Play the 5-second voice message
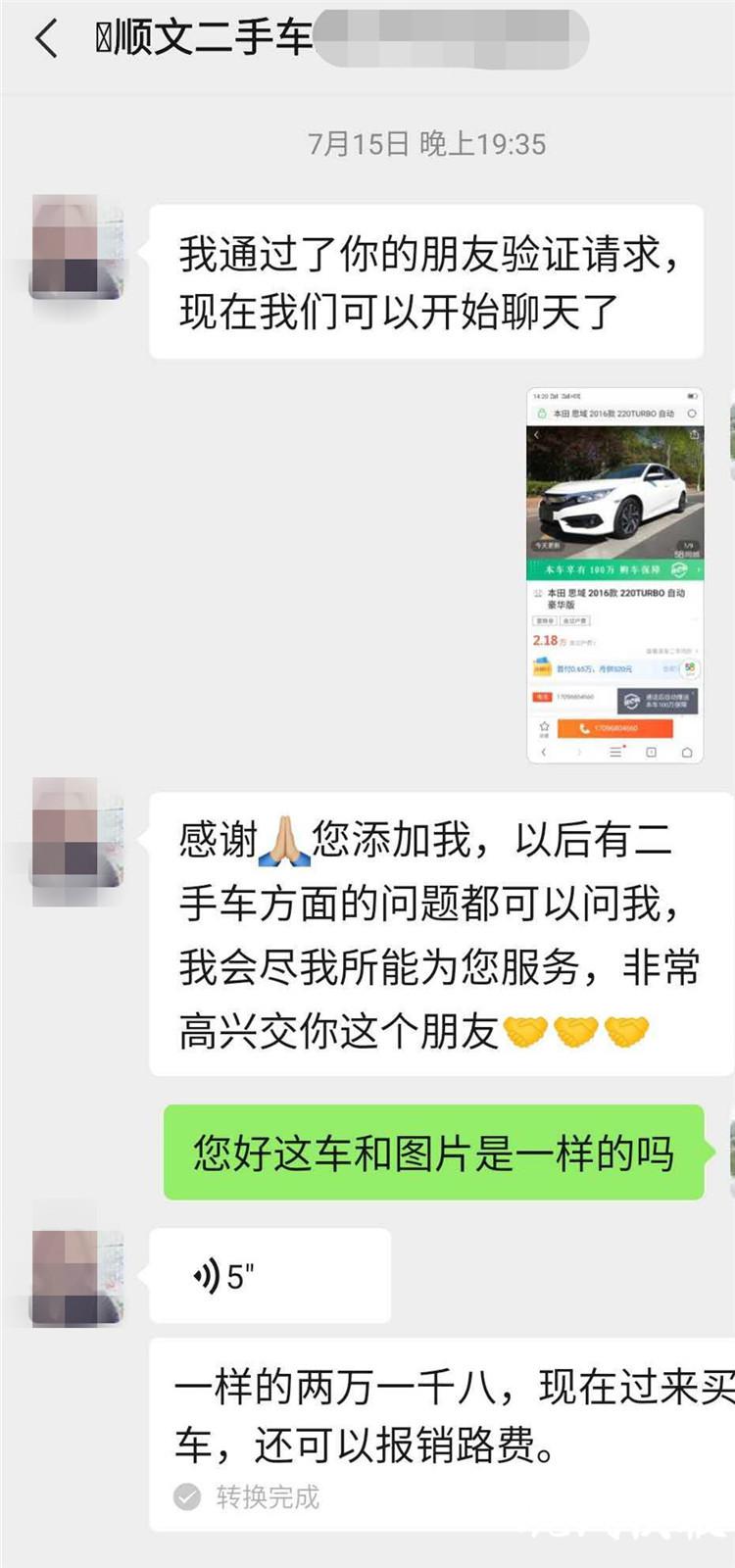735x1568 pixels. (269, 1276)
